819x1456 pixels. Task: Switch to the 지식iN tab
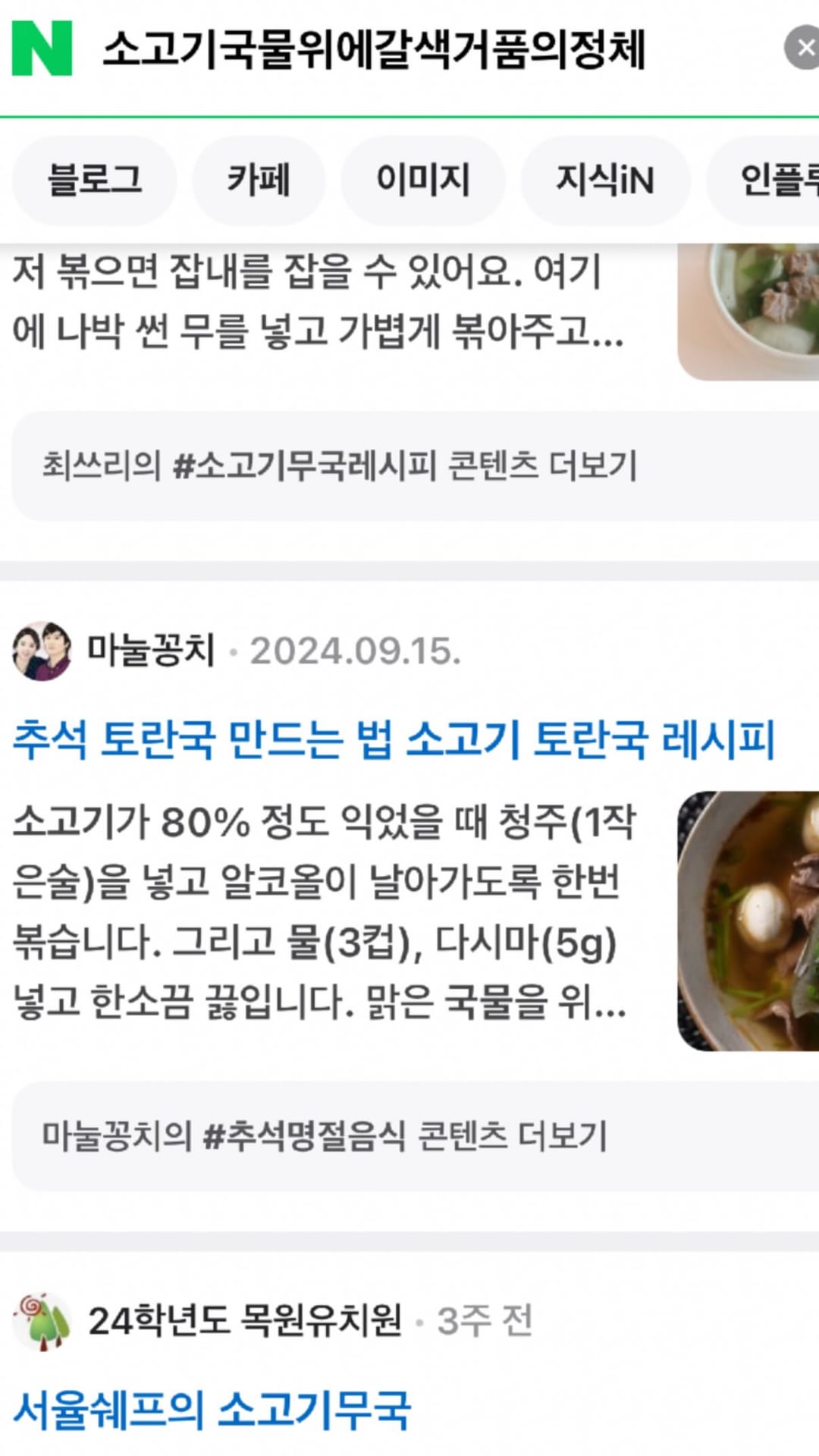tap(605, 180)
